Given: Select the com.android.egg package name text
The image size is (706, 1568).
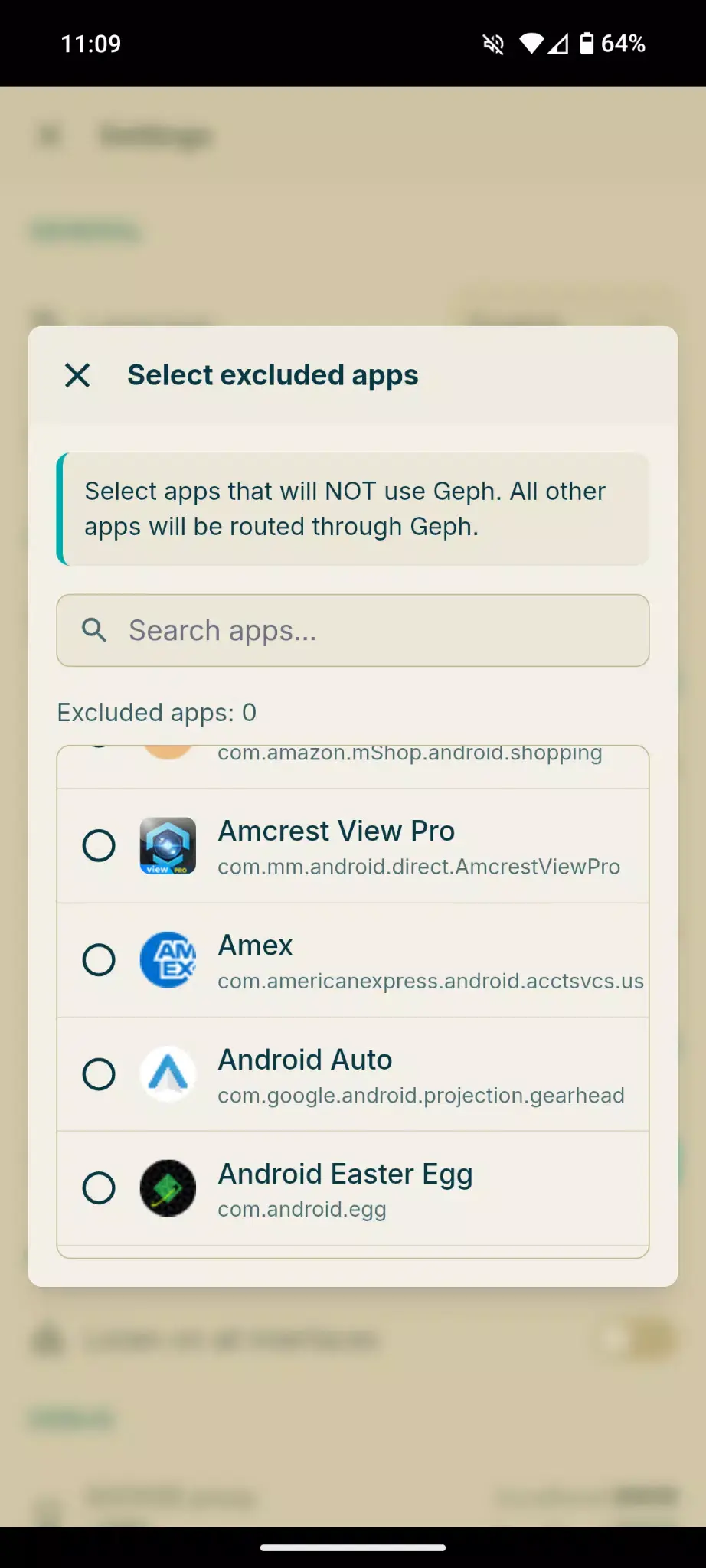Looking at the screenshot, I should point(302,1209).
